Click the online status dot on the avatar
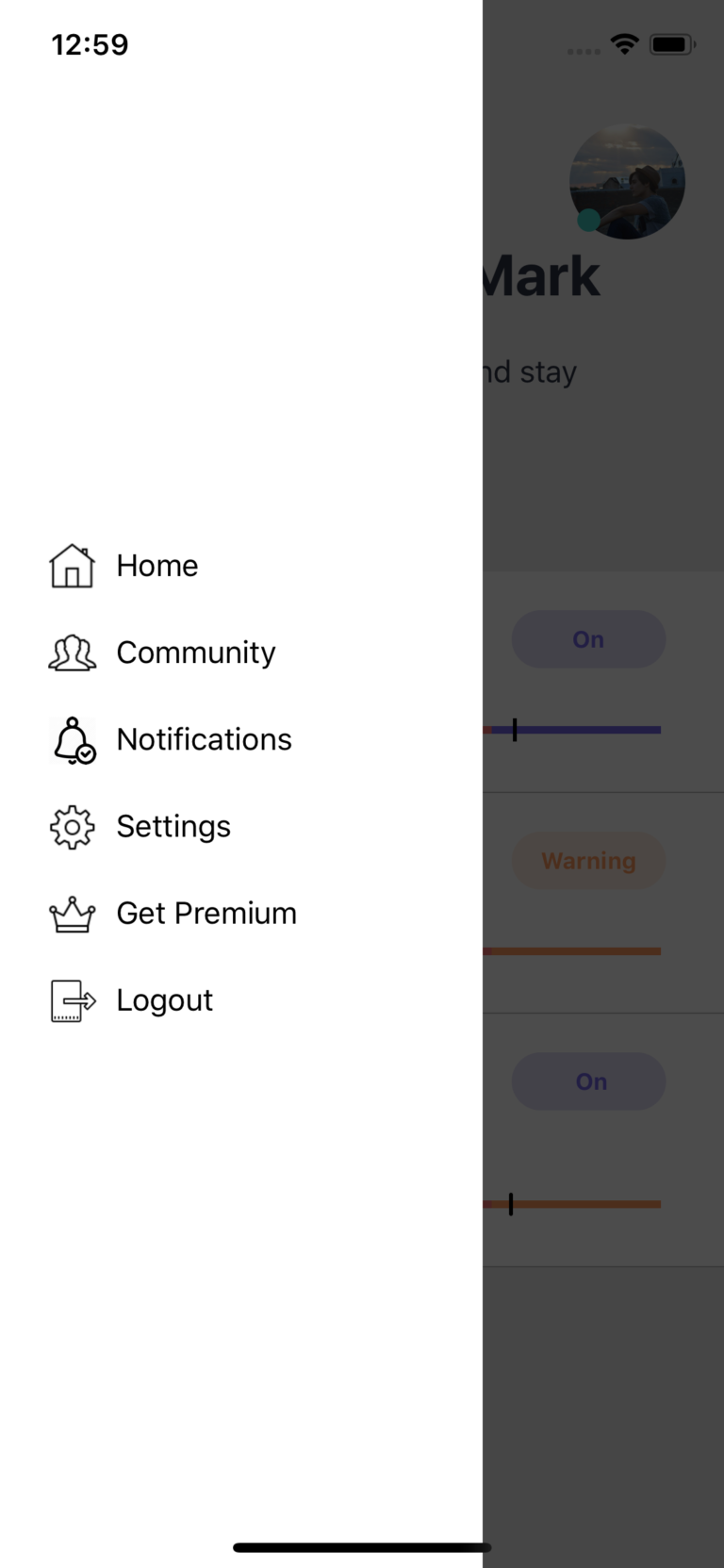This screenshot has height=1568, width=724. click(x=587, y=220)
